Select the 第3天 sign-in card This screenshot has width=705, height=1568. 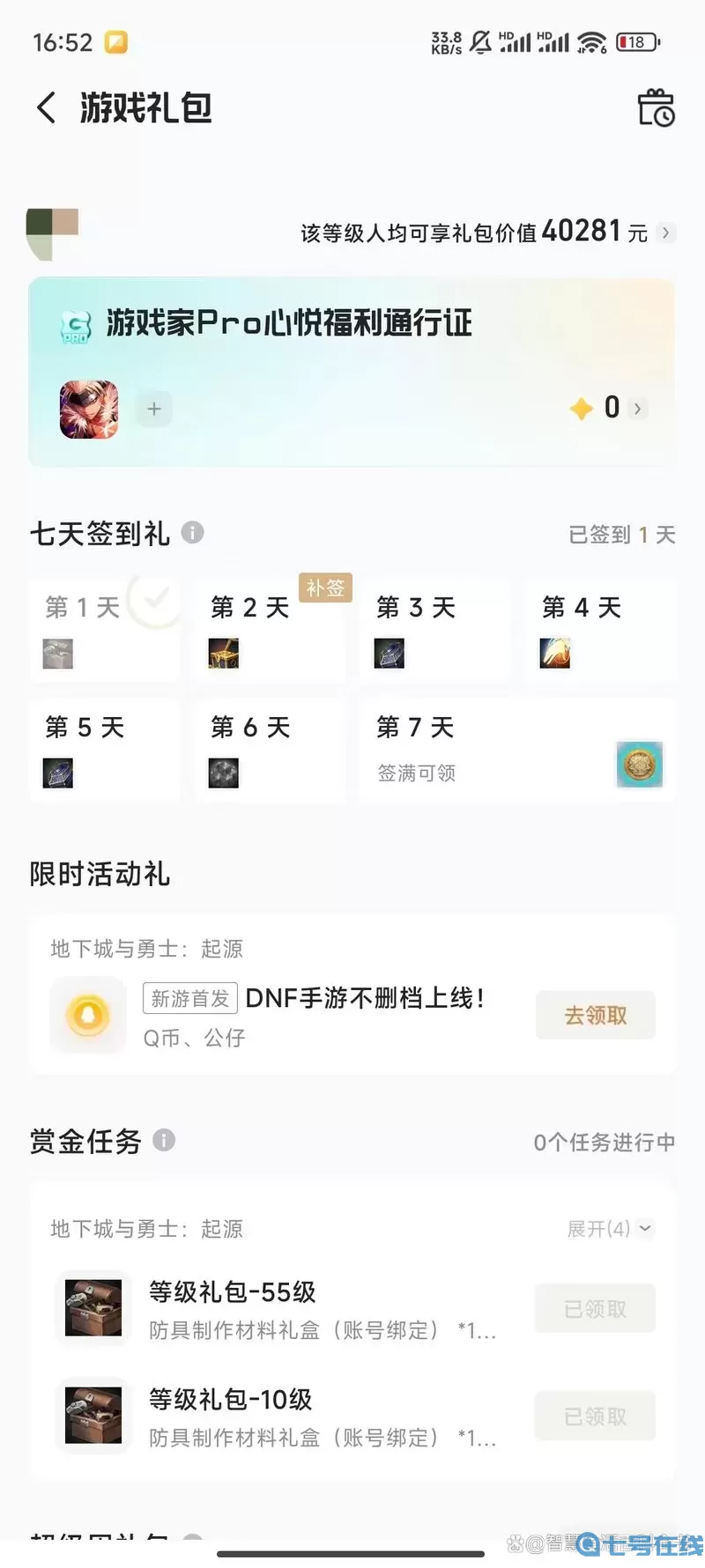pos(434,629)
